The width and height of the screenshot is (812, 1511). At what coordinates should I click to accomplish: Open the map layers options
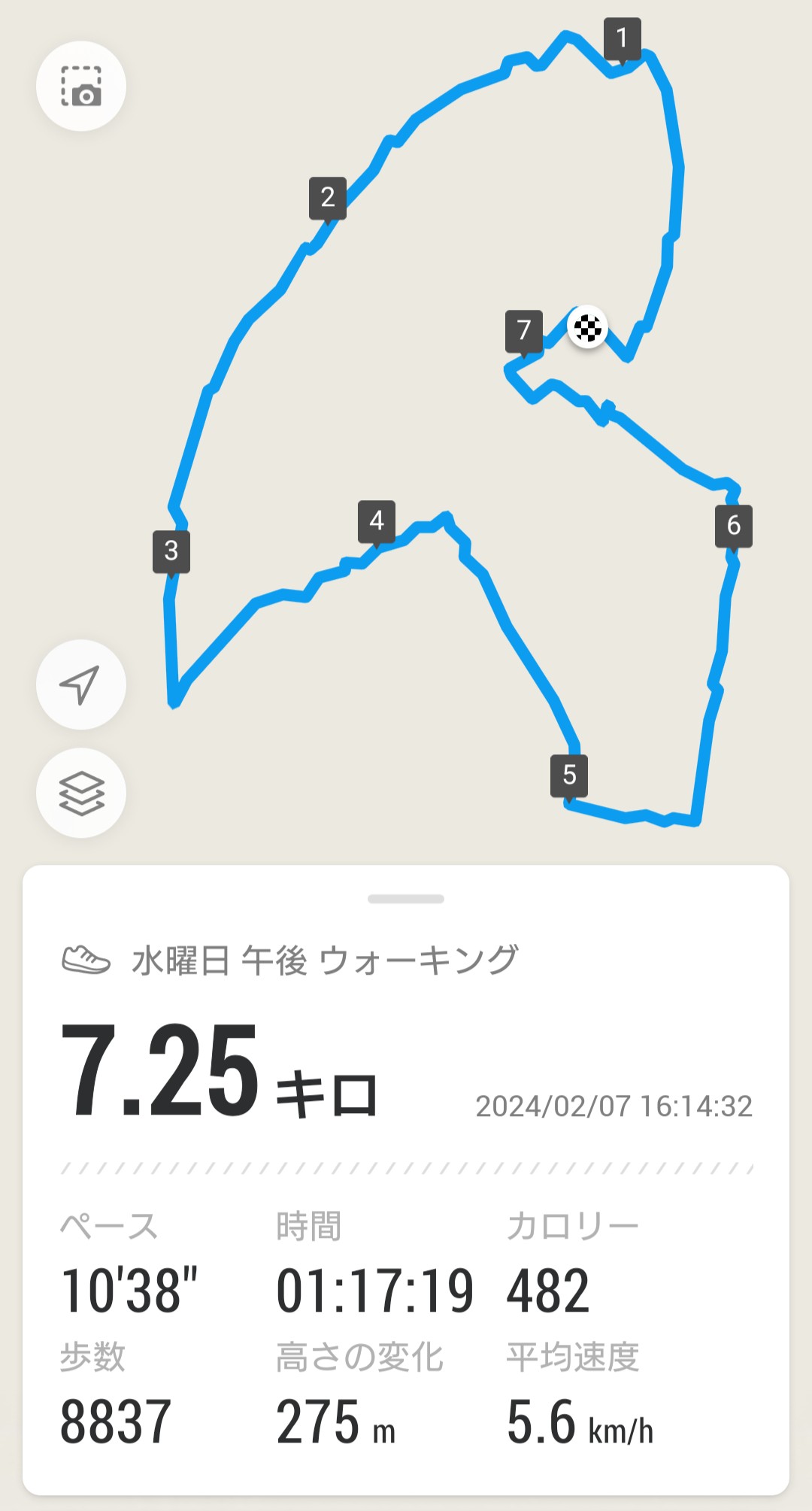[x=81, y=793]
